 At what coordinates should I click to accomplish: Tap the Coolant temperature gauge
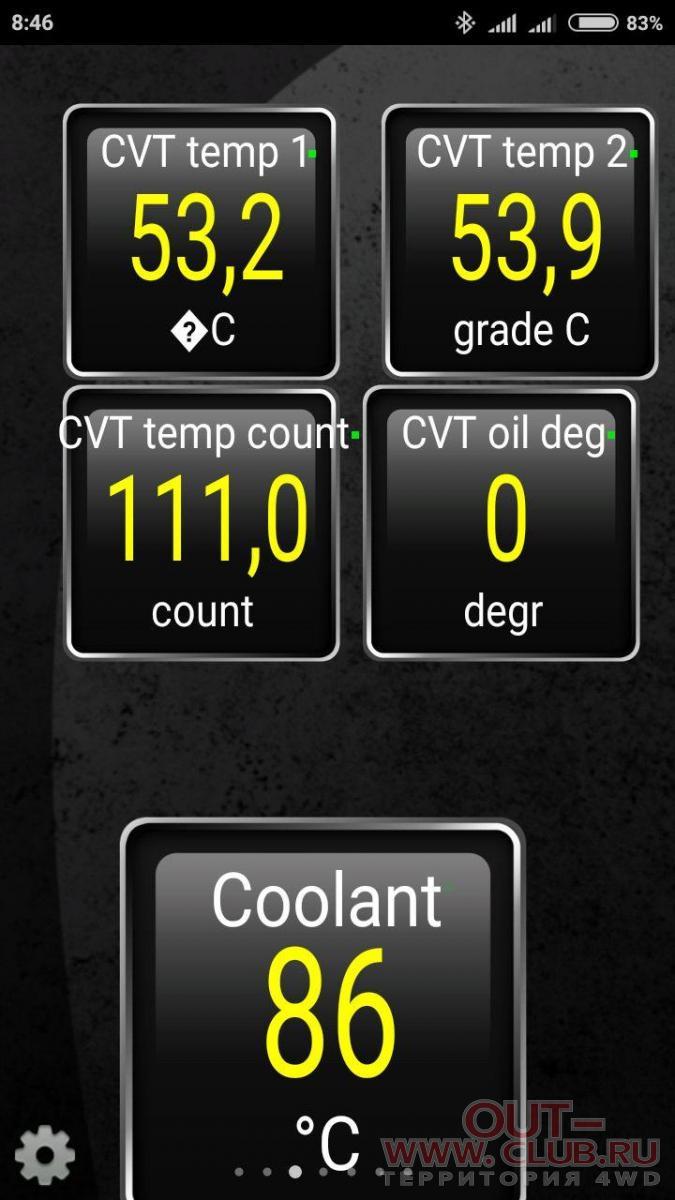[x=323, y=1009]
